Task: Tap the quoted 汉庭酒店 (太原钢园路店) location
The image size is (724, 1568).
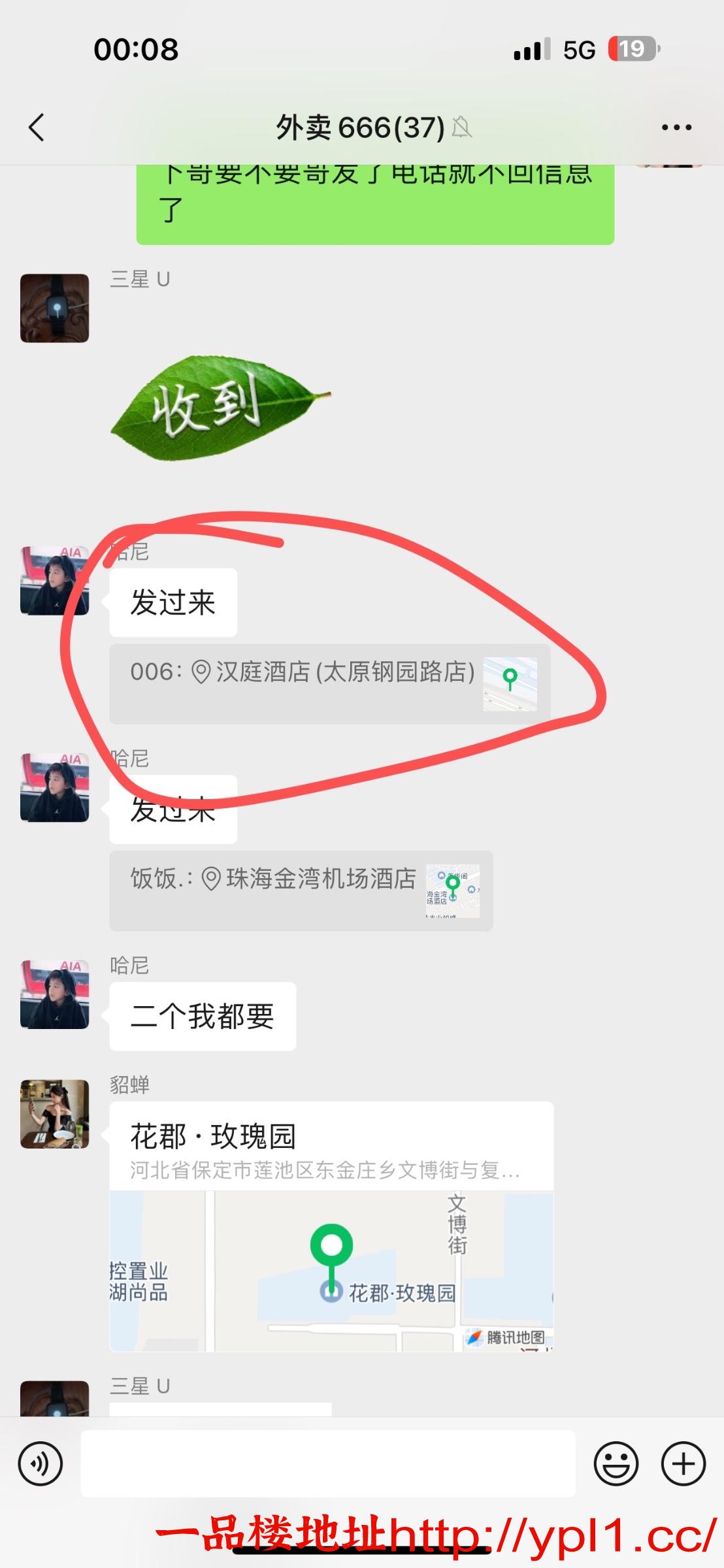Action: tap(329, 683)
